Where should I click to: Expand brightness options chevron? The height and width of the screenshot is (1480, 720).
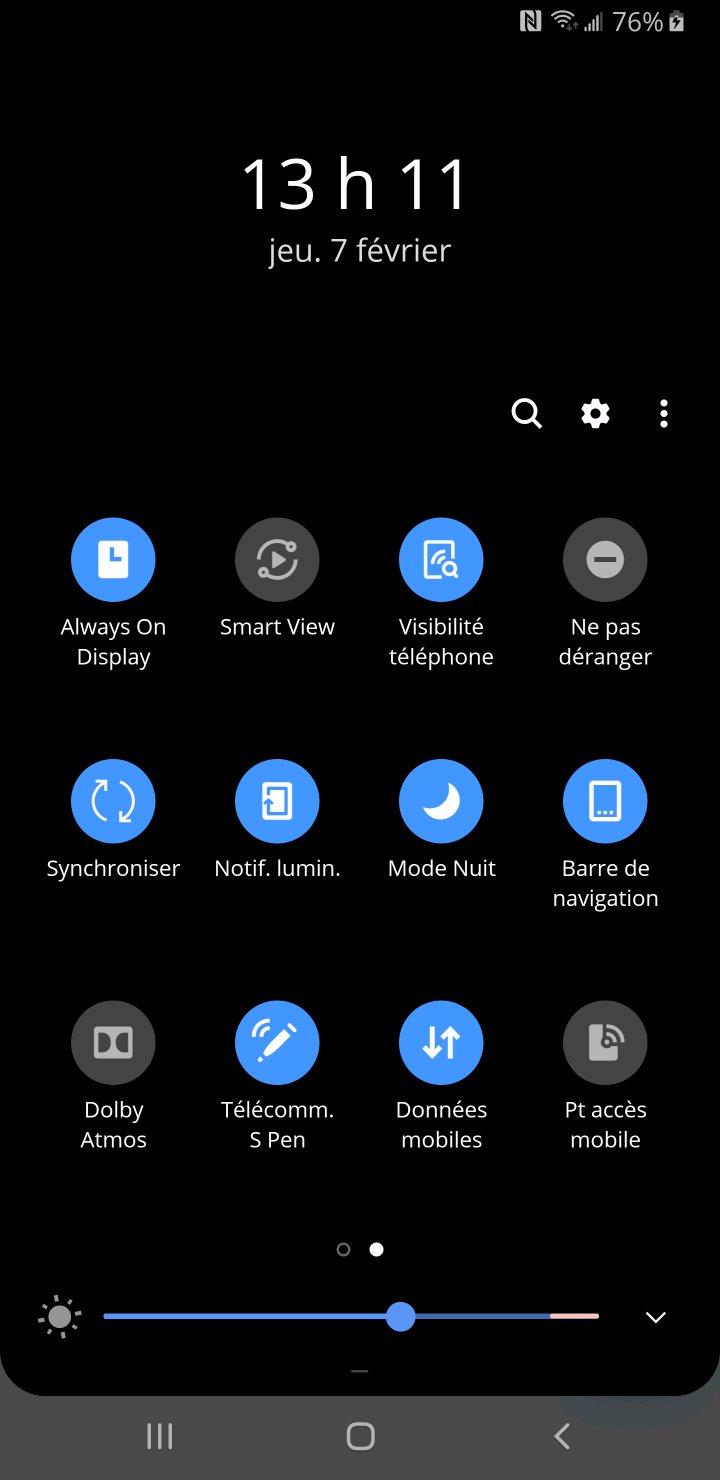656,1317
